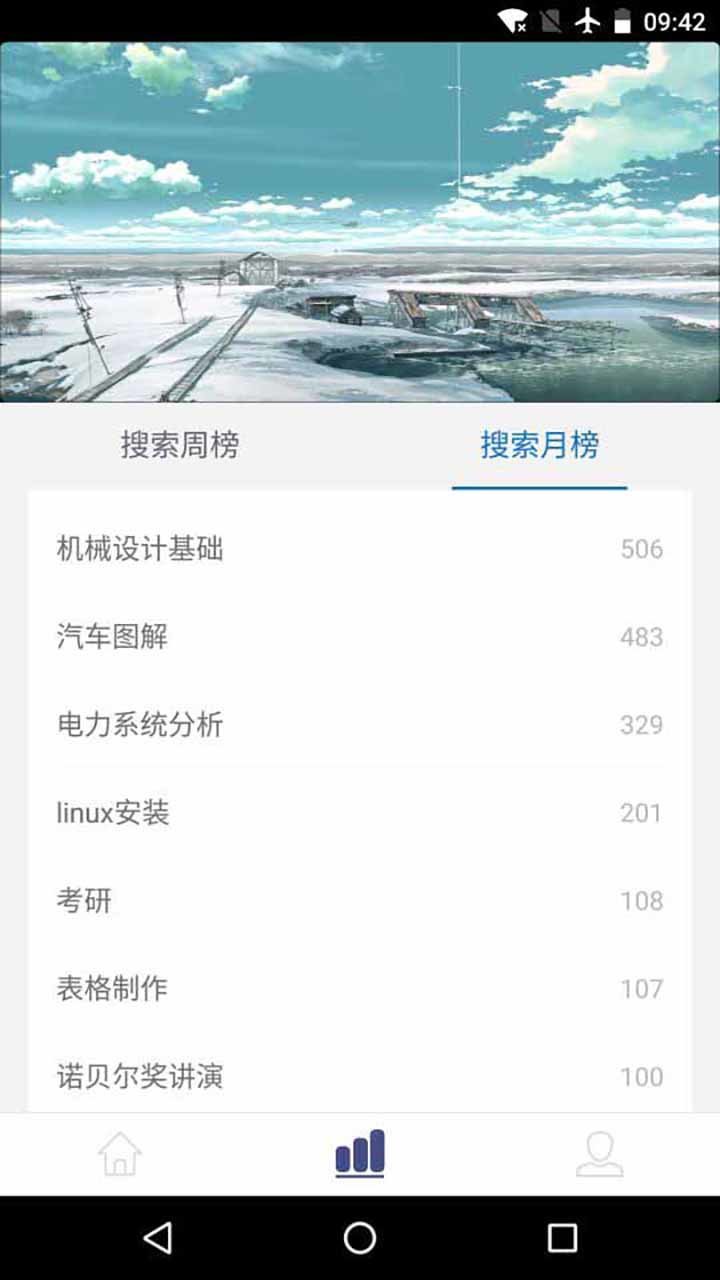Open the rankings chart tab
This screenshot has height=1280, width=720.
point(360,1154)
